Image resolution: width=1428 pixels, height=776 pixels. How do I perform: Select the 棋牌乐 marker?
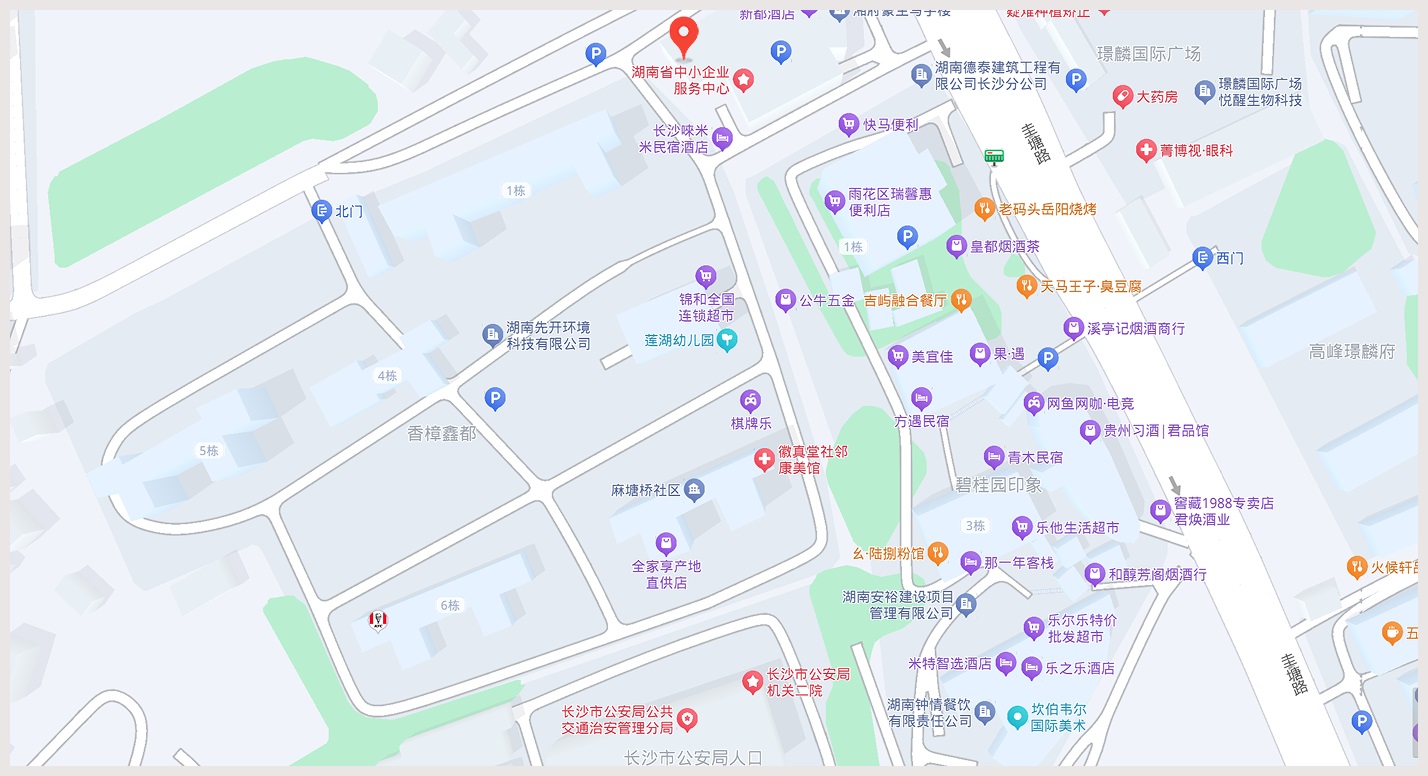click(750, 401)
